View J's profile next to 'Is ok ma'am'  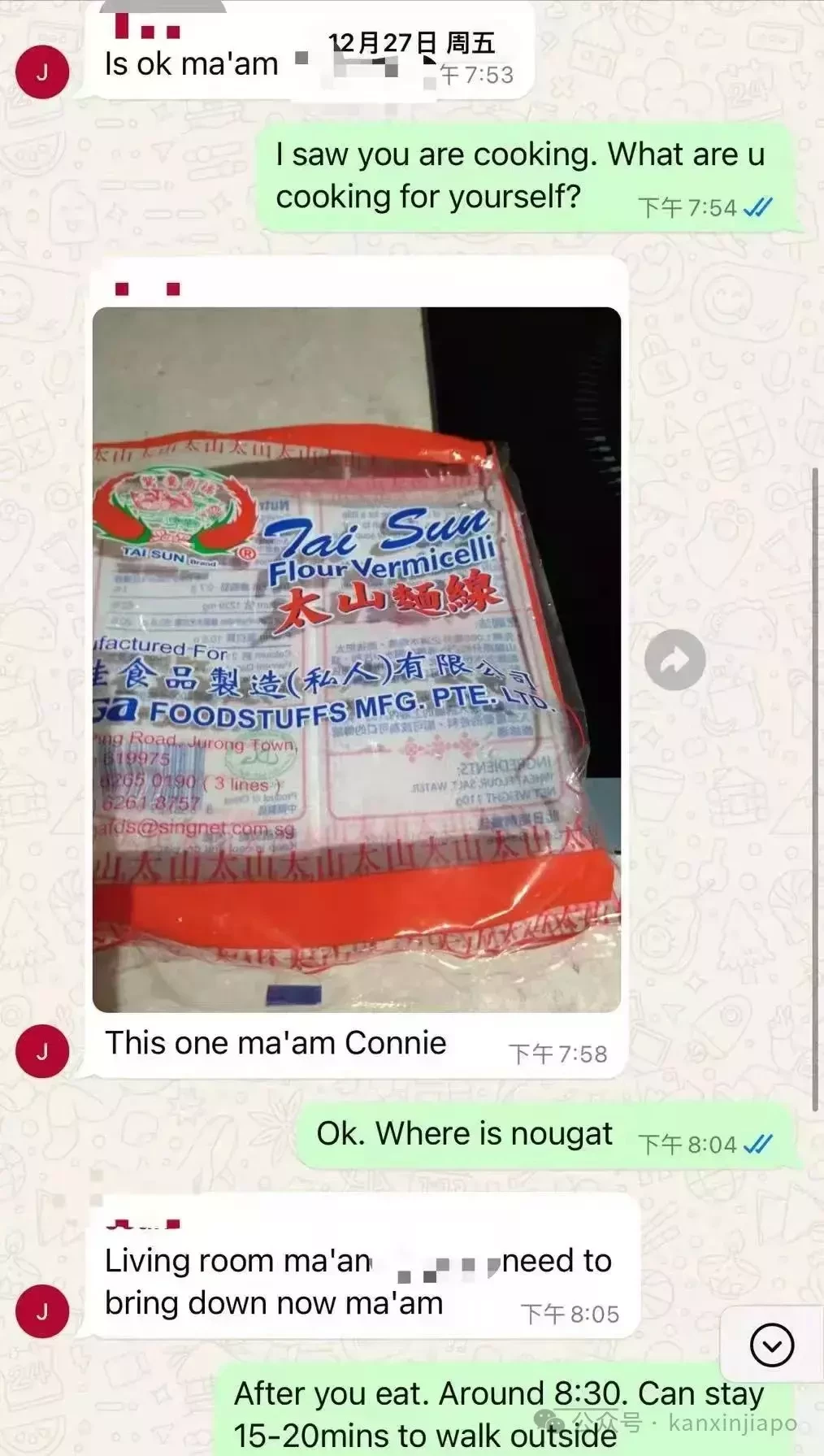pos(42,72)
